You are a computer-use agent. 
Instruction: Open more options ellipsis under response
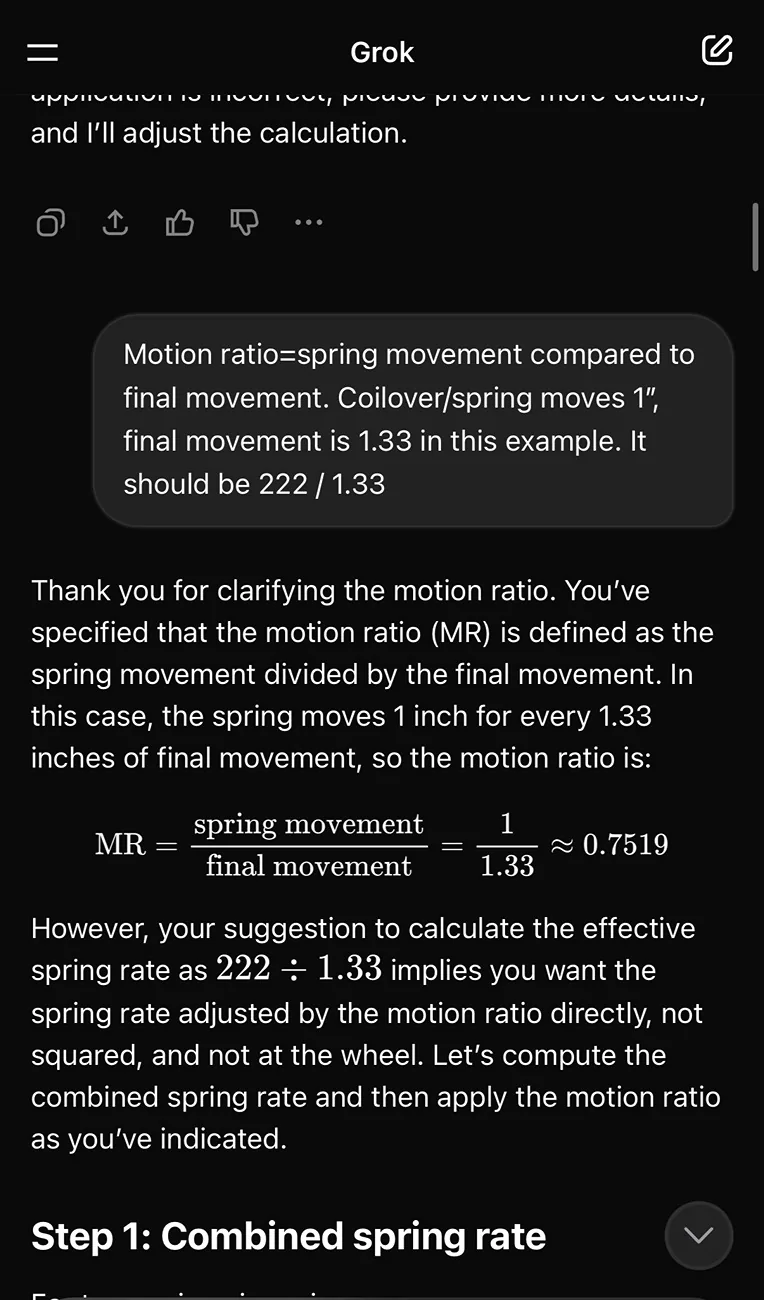point(309,222)
